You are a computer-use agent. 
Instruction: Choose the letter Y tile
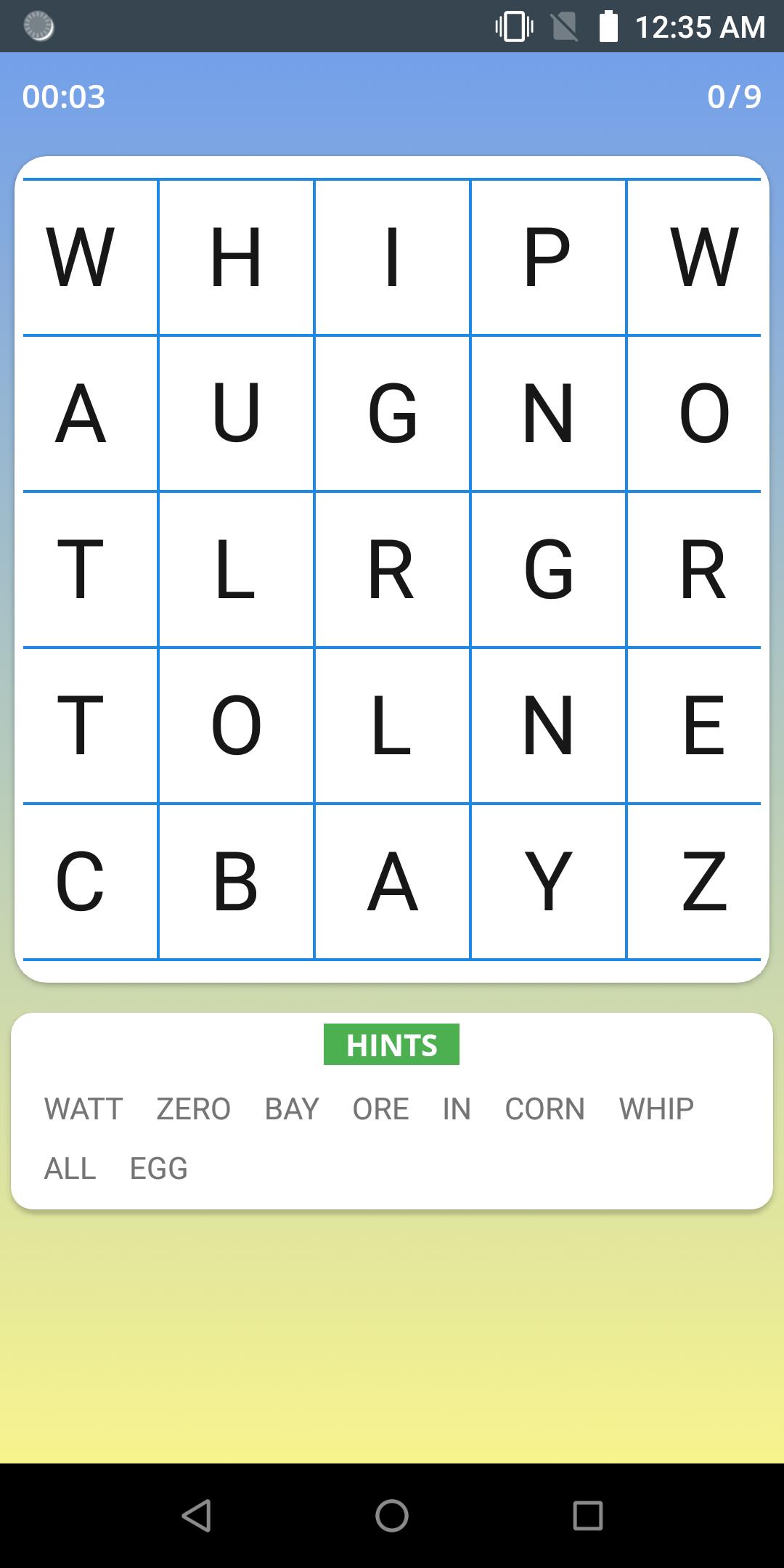548,881
